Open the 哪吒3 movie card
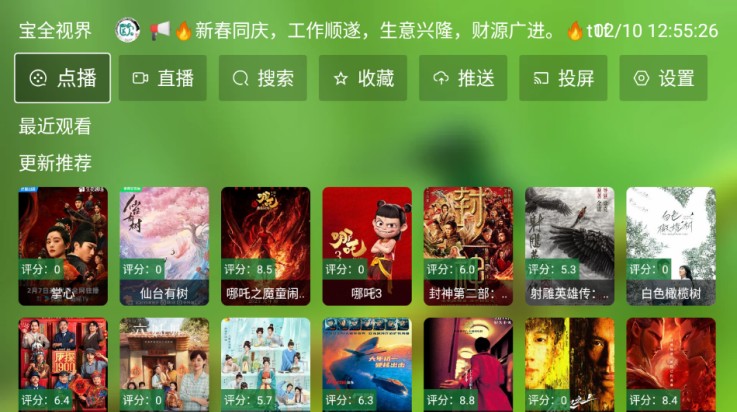This screenshot has width=737, height=412. click(367, 245)
